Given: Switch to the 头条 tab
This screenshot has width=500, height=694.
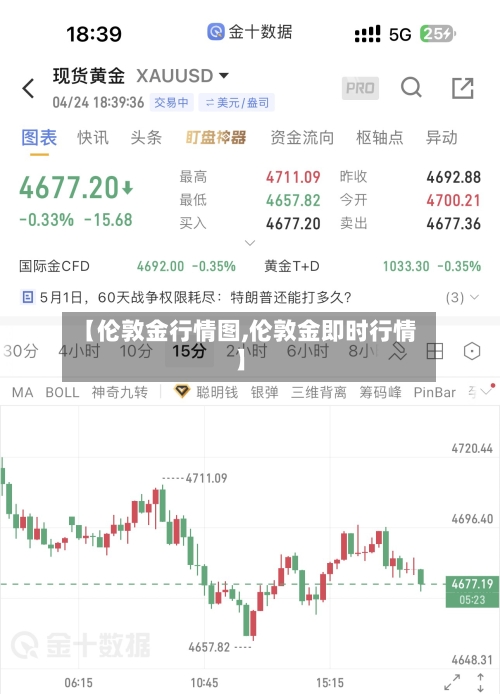Looking at the screenshot, I should point(146,138).
